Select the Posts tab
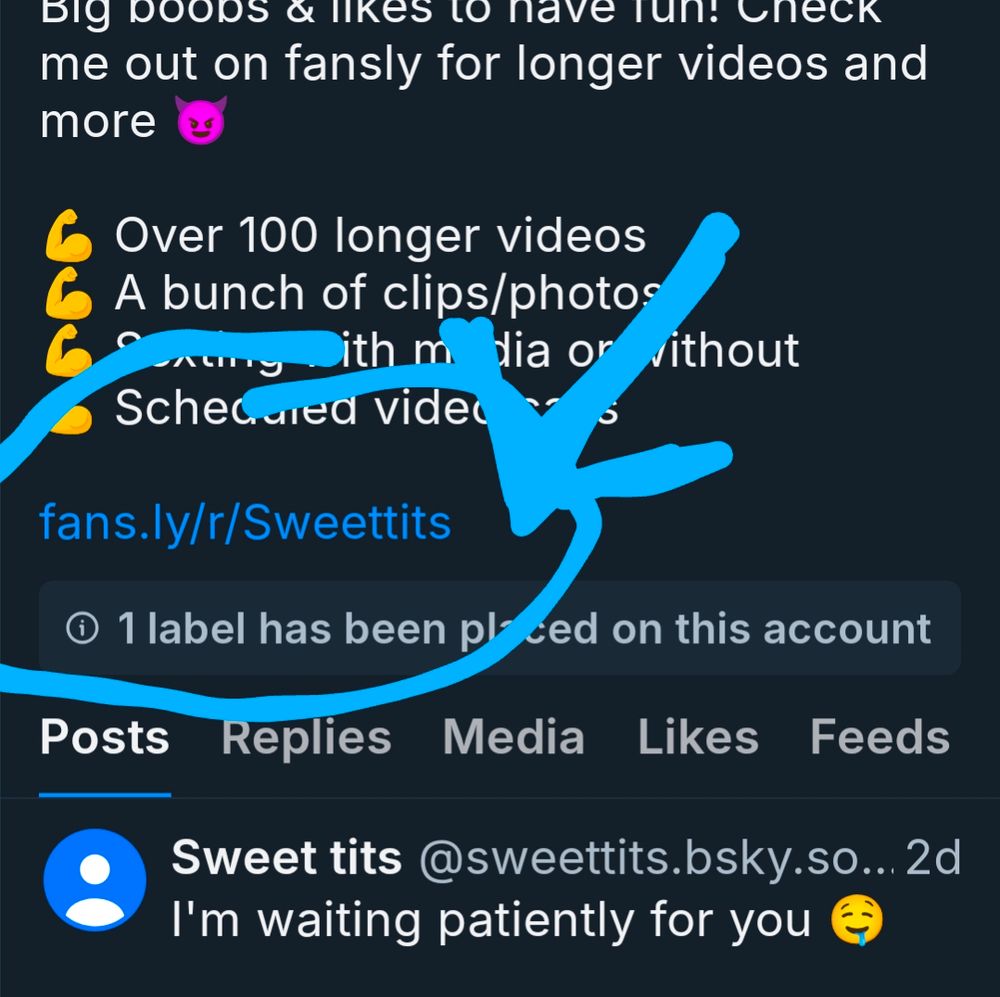Screen dimensions: 1000x997 104,738
